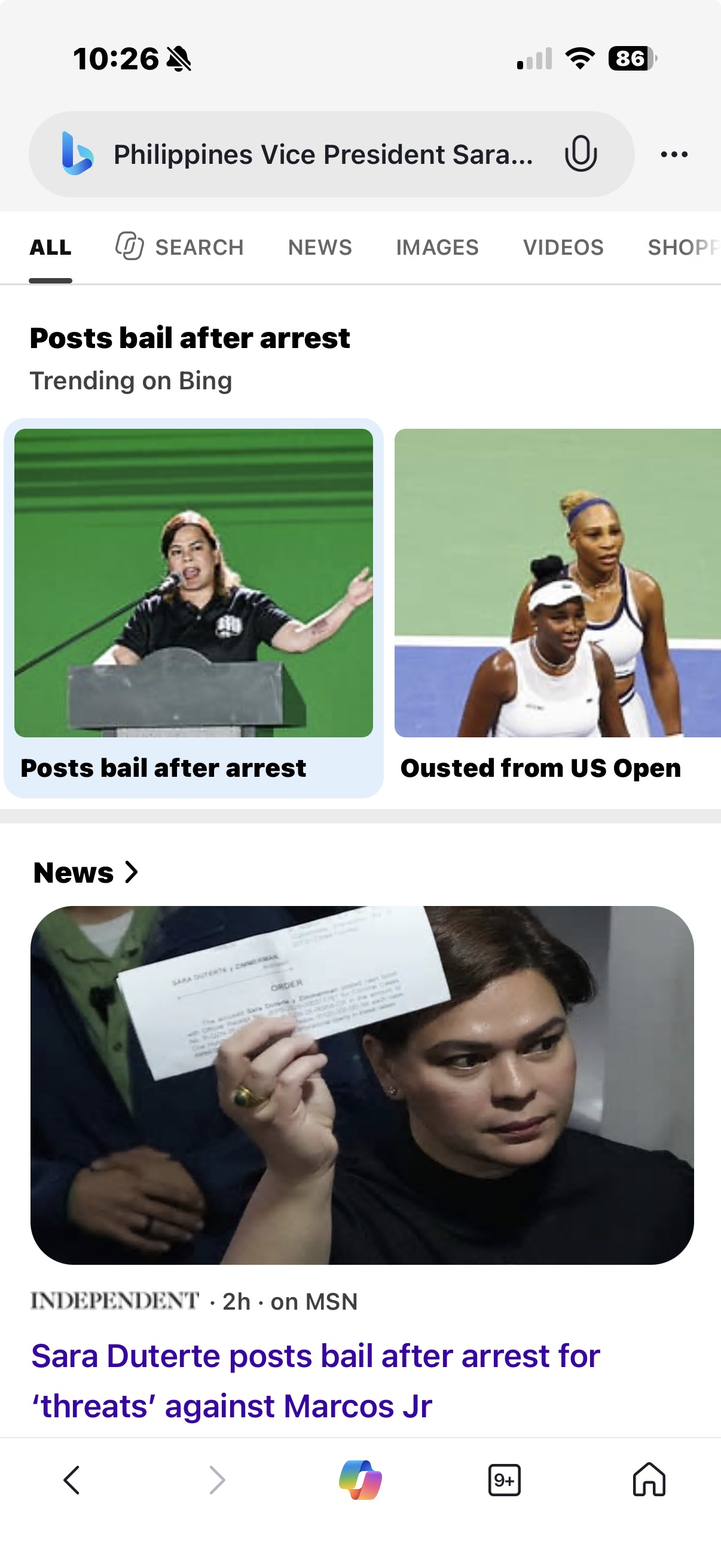
Task: Switch to the Images tab
Action: coord(438,247)
